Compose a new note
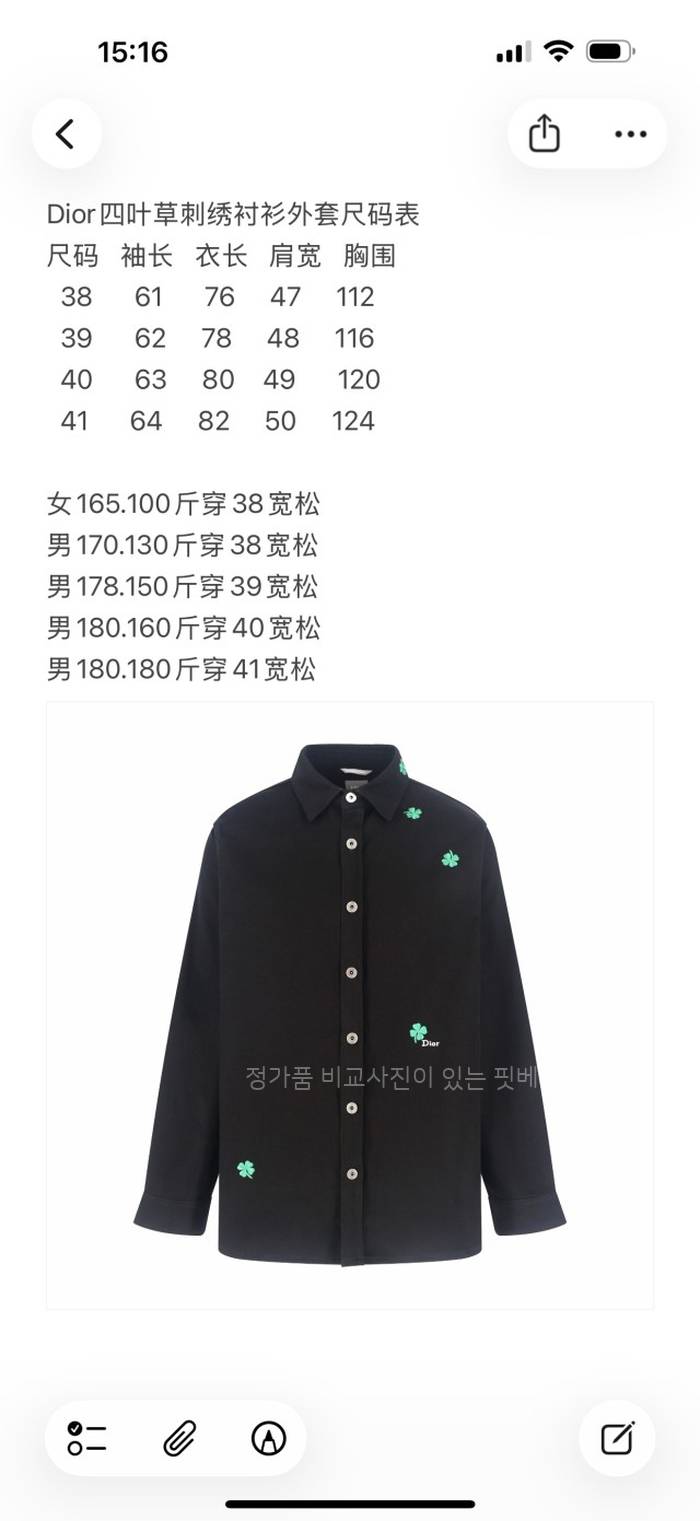Viewport: 700px width, 1521px height. [x=617, y=1438]
